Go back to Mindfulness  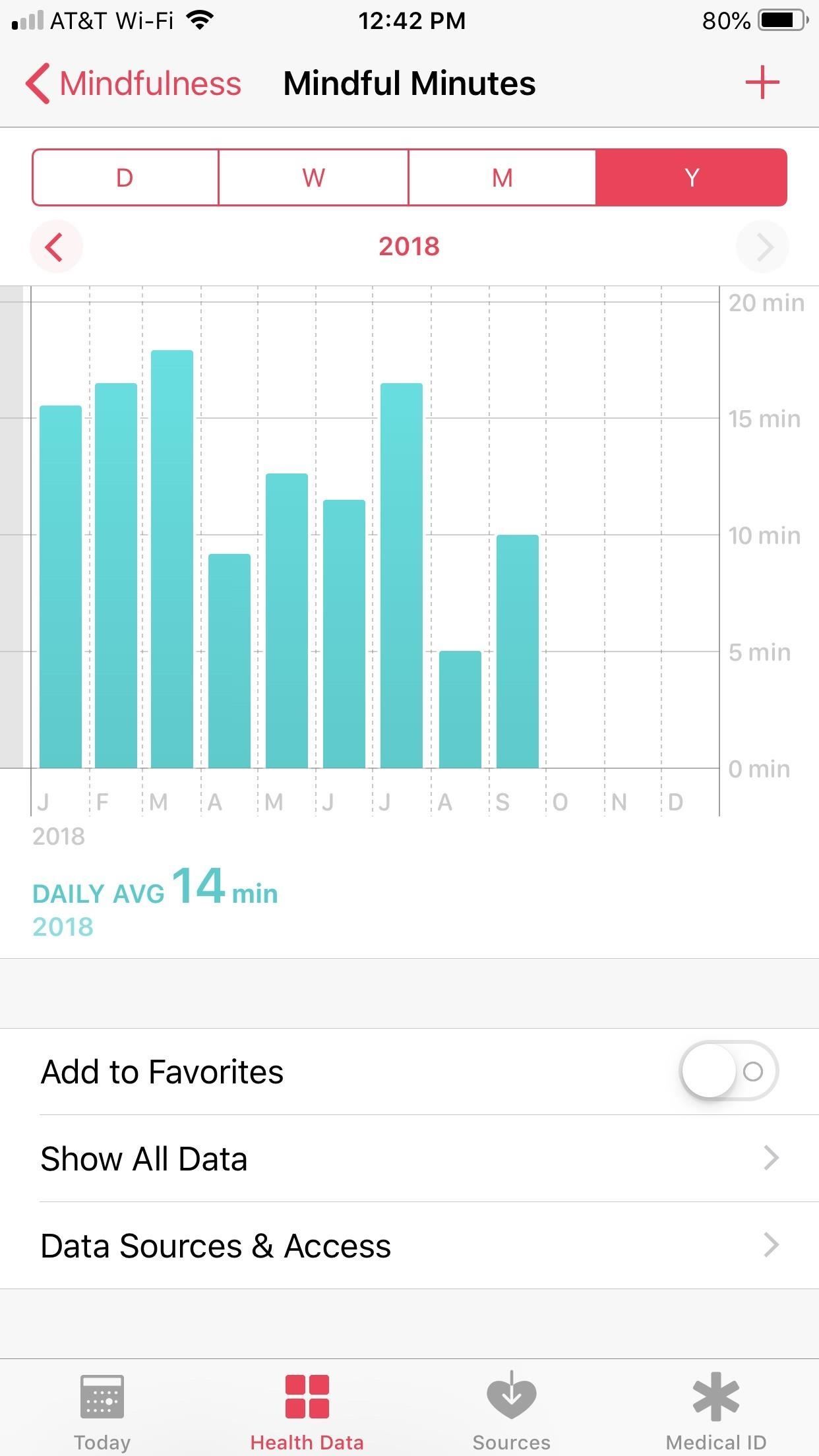(x=134, y=84)
